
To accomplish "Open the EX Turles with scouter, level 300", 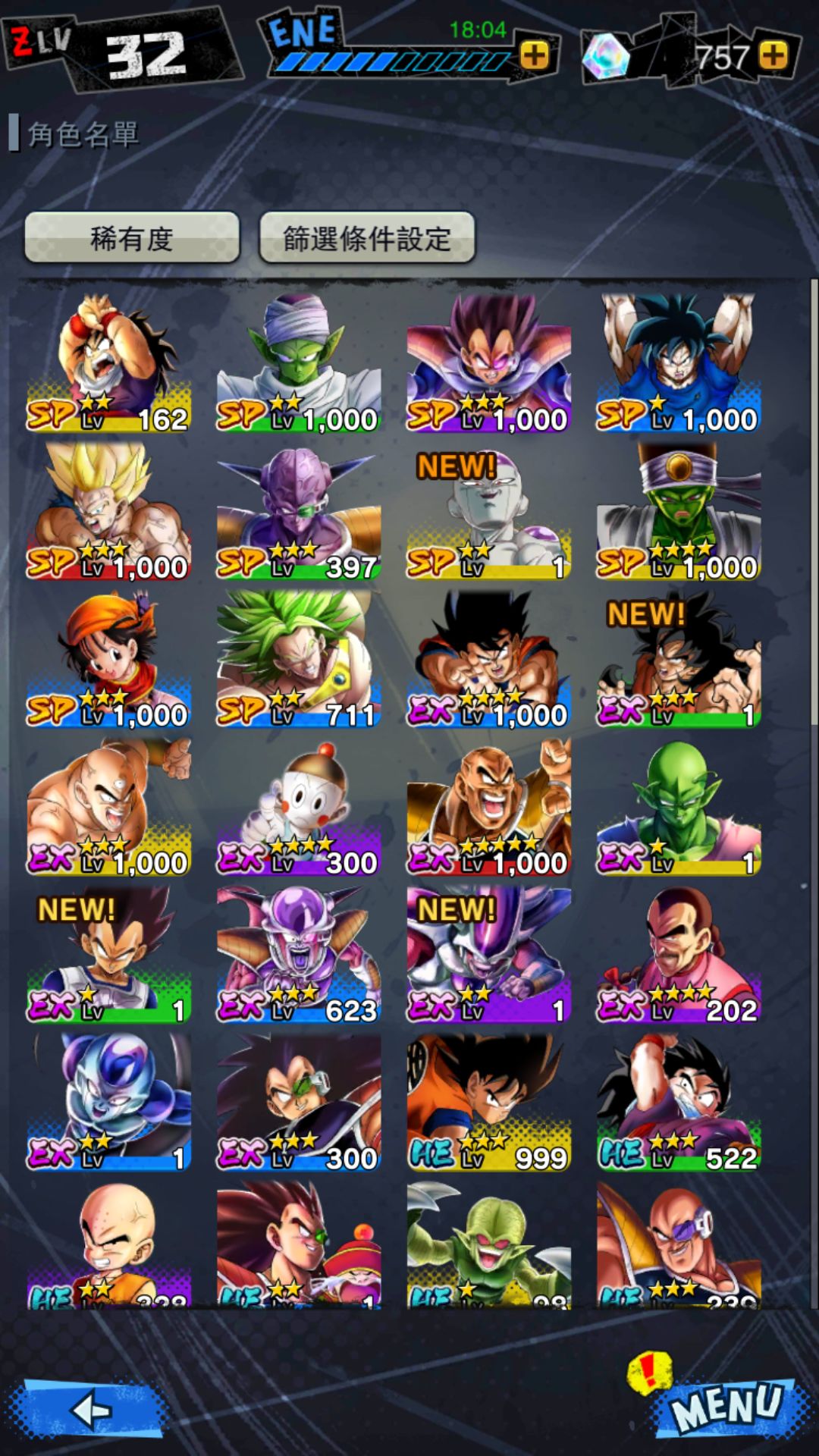I will [x=299, y=1102].
